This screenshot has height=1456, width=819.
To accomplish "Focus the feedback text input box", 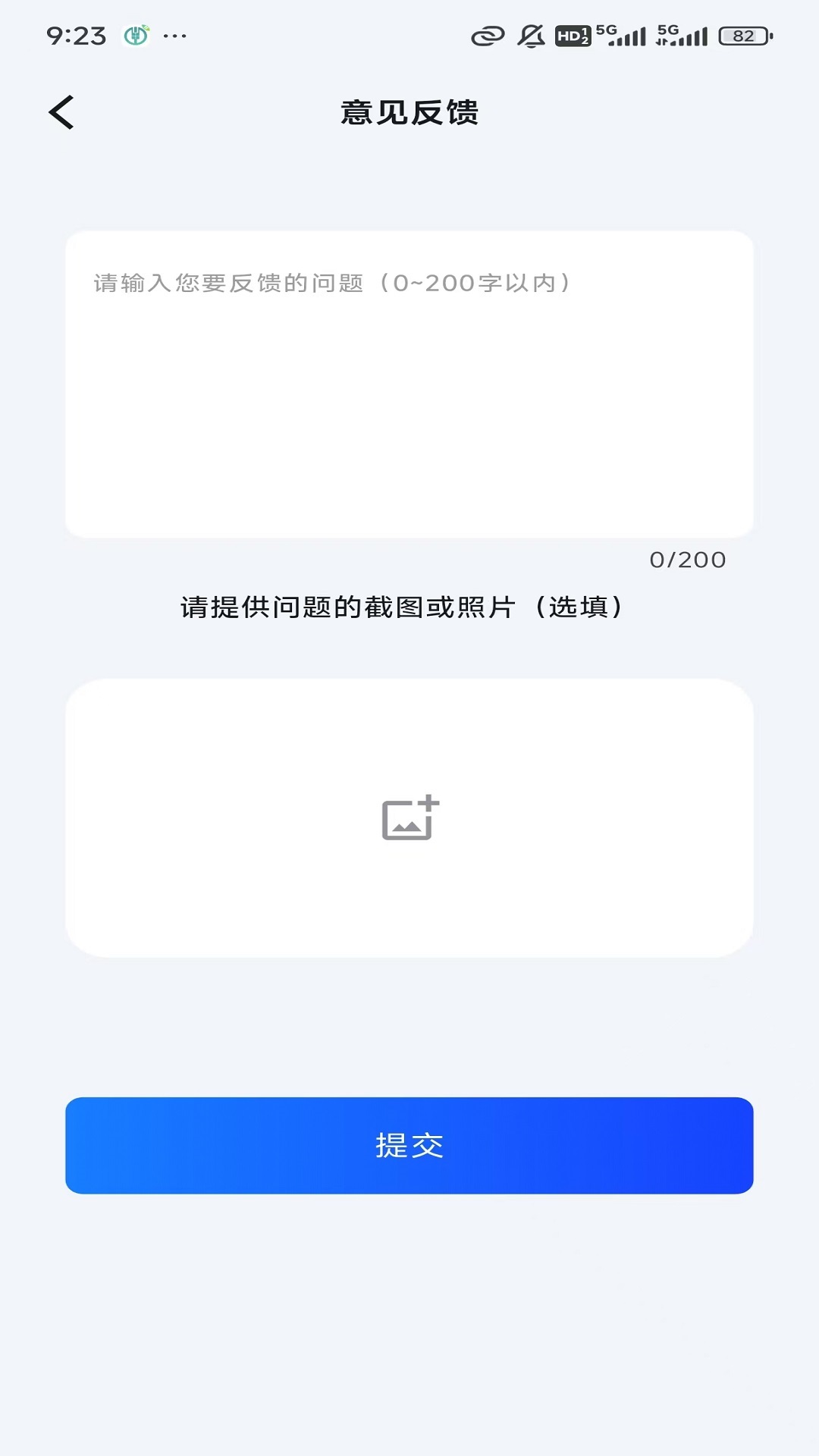I will pyautogui.click(x=409, y=384).
